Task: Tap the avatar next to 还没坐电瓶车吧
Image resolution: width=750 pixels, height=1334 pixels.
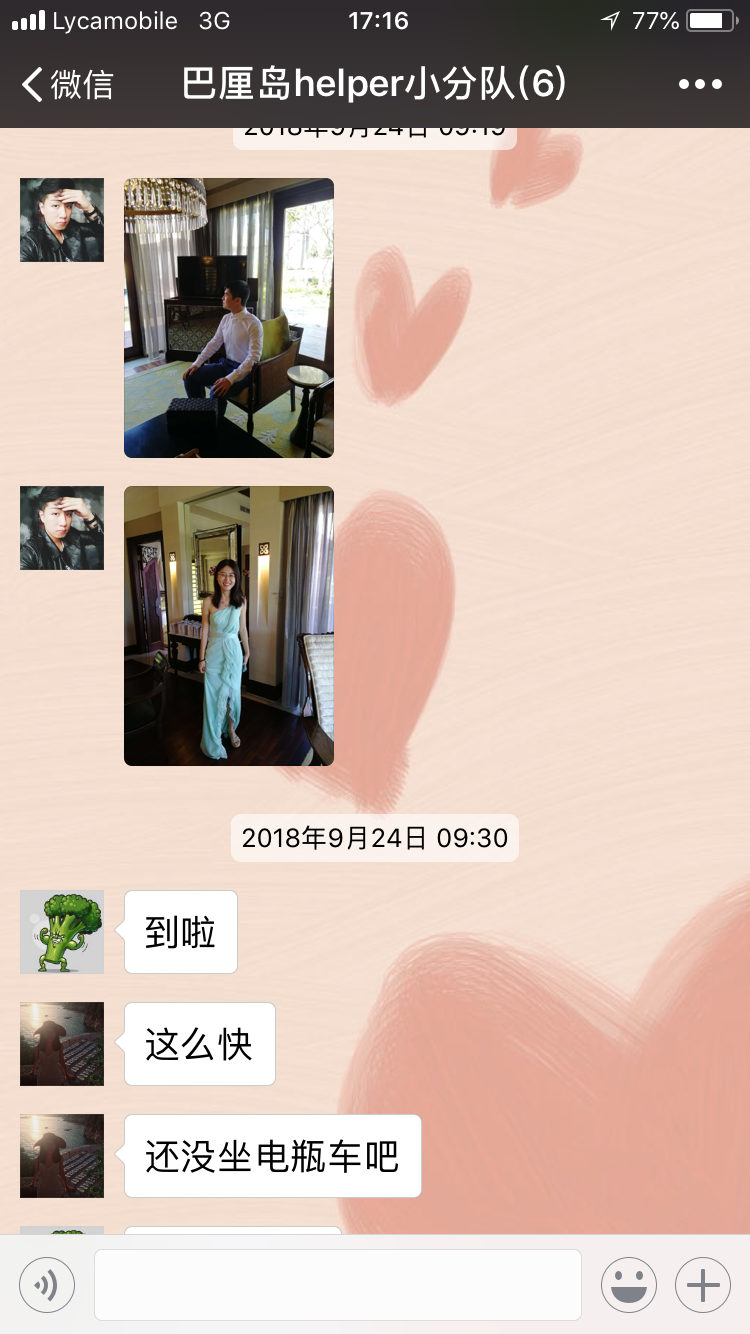Action: click(x=62, y=1156)
